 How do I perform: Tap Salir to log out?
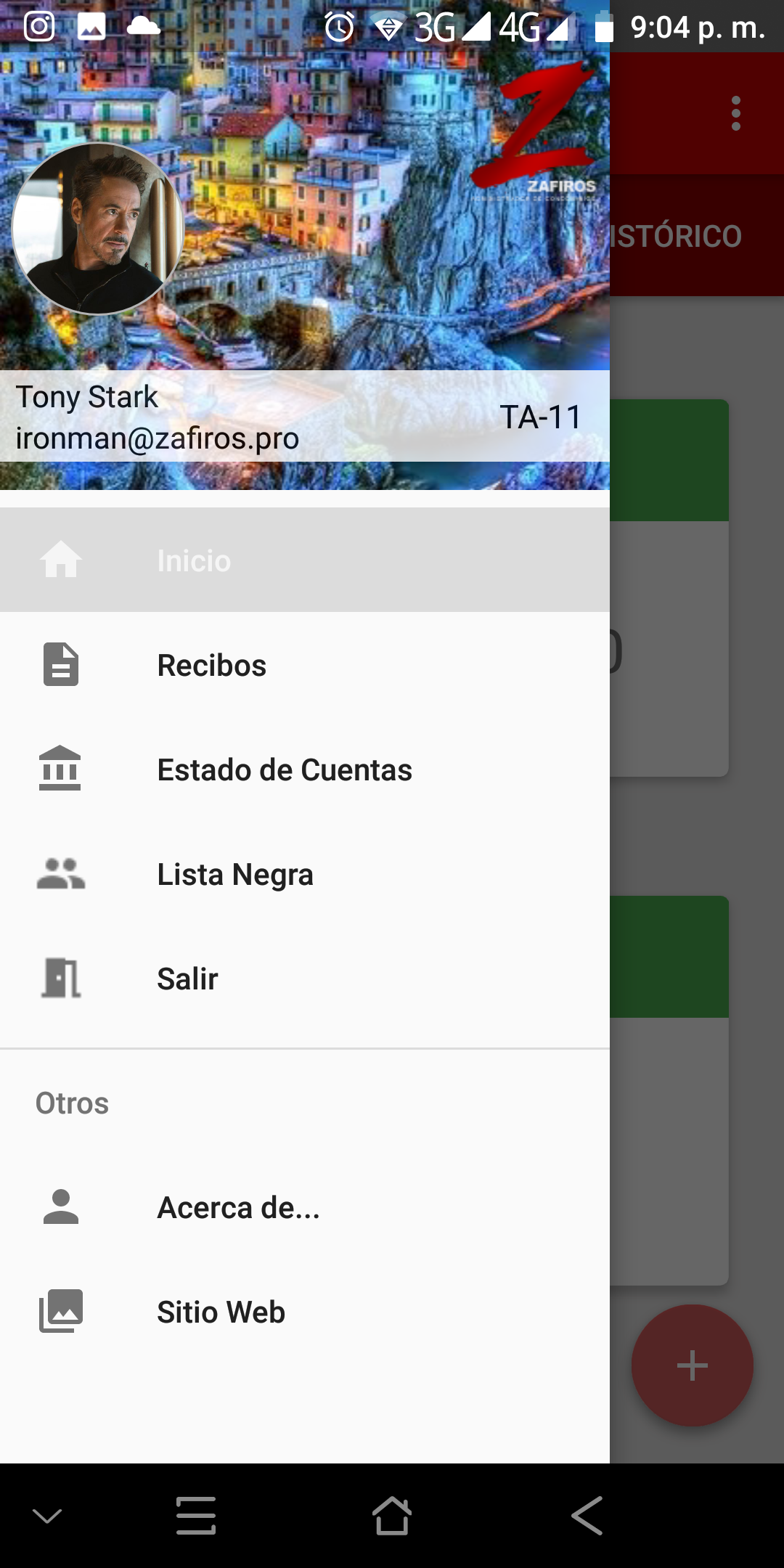305,979
